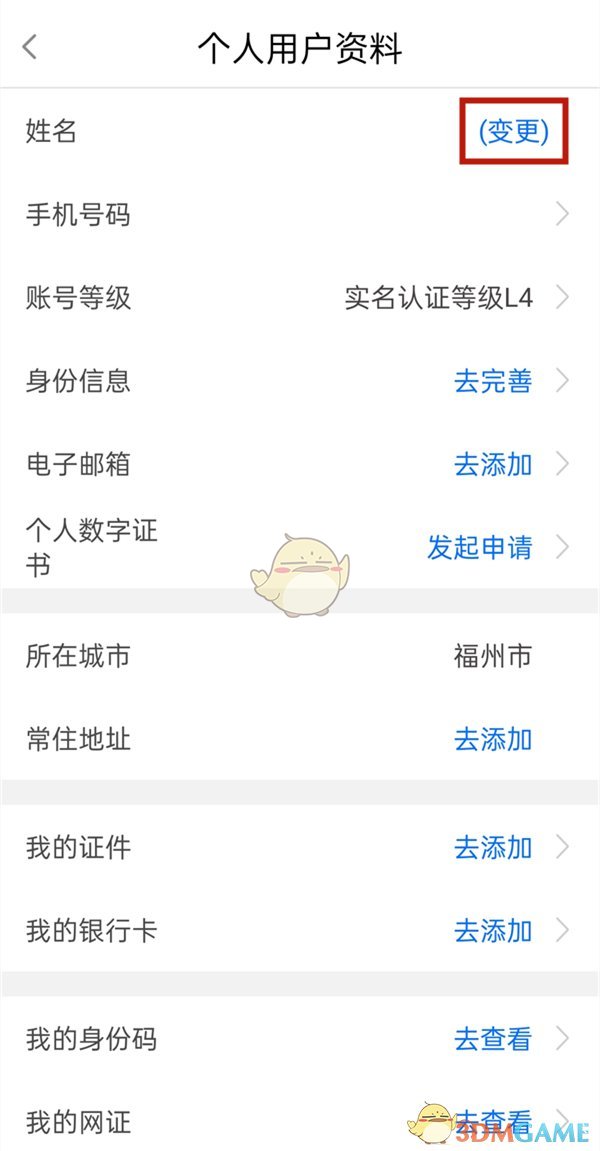This screenshot has height=1151, width=600.
Task: Add a 常住地址 via 去添加
Action: (493, 740)
